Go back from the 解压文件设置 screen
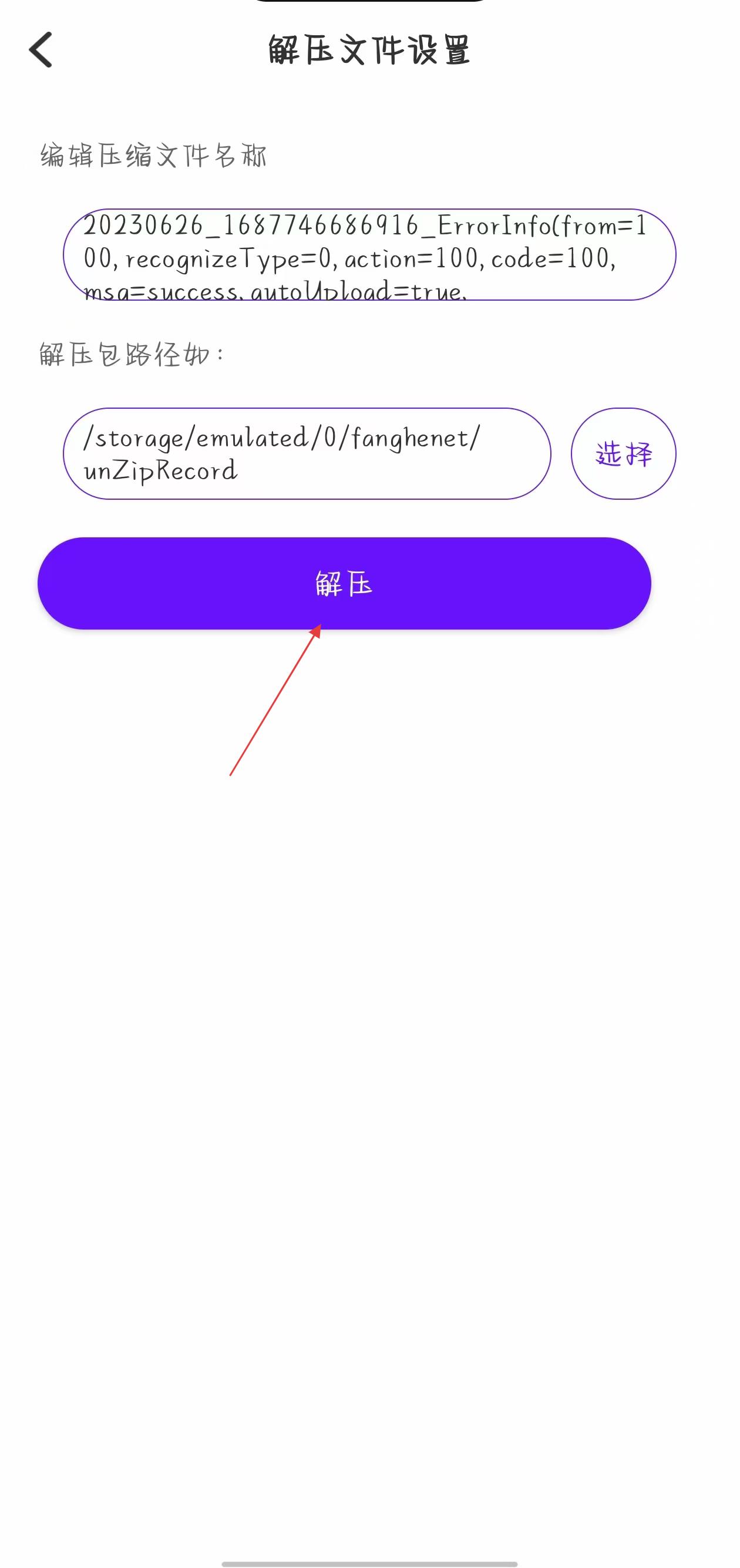Image resolution: width=740 pixels, height=1568 pixels. [x=41, y=50]
